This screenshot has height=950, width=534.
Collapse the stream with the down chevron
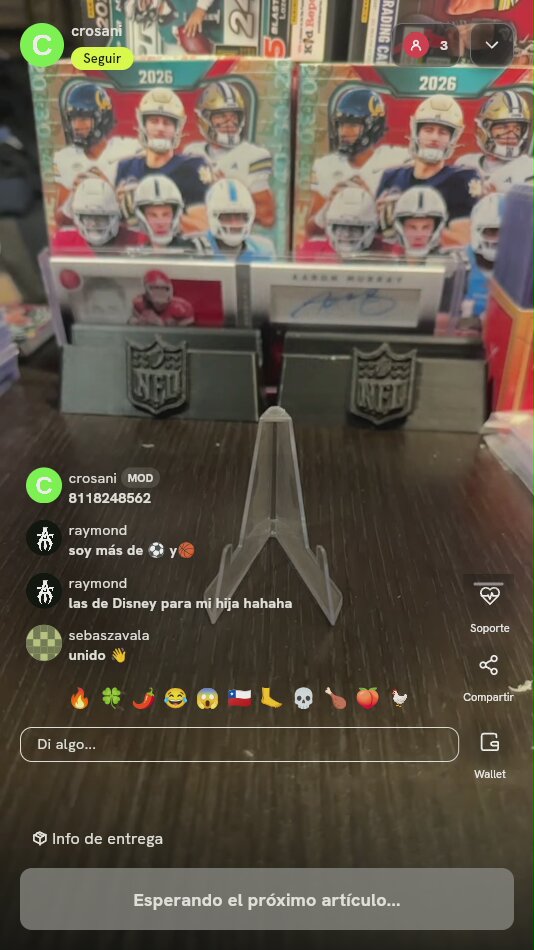[492, 45]
